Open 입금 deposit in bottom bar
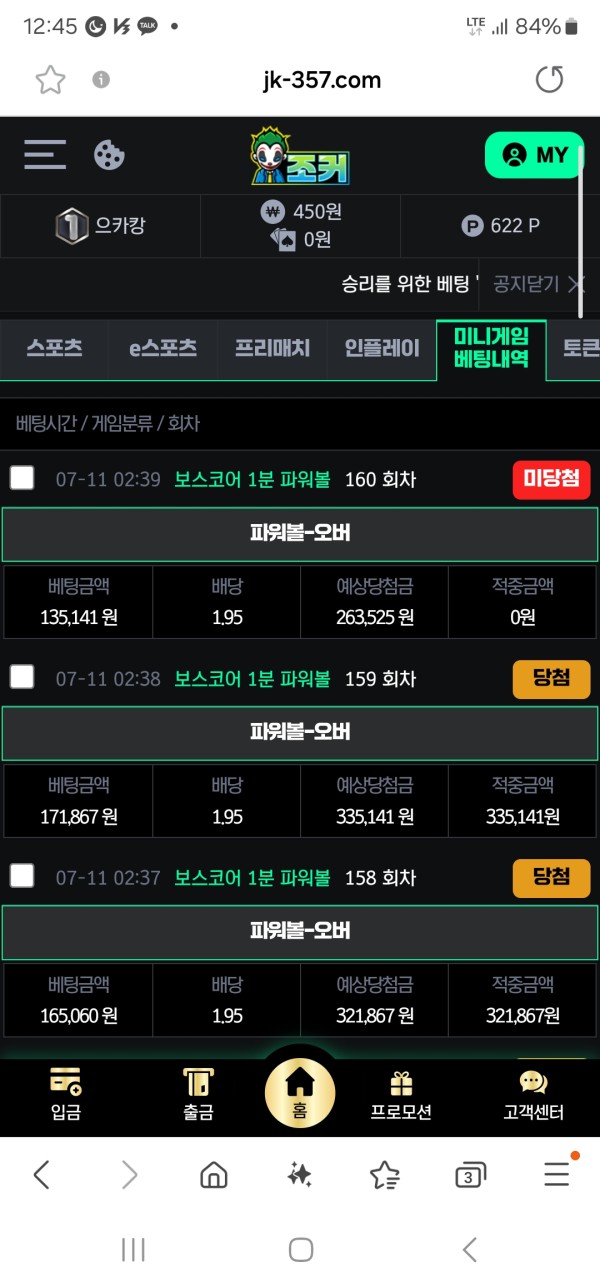 pyautogui.click(x=66, y=1095)
